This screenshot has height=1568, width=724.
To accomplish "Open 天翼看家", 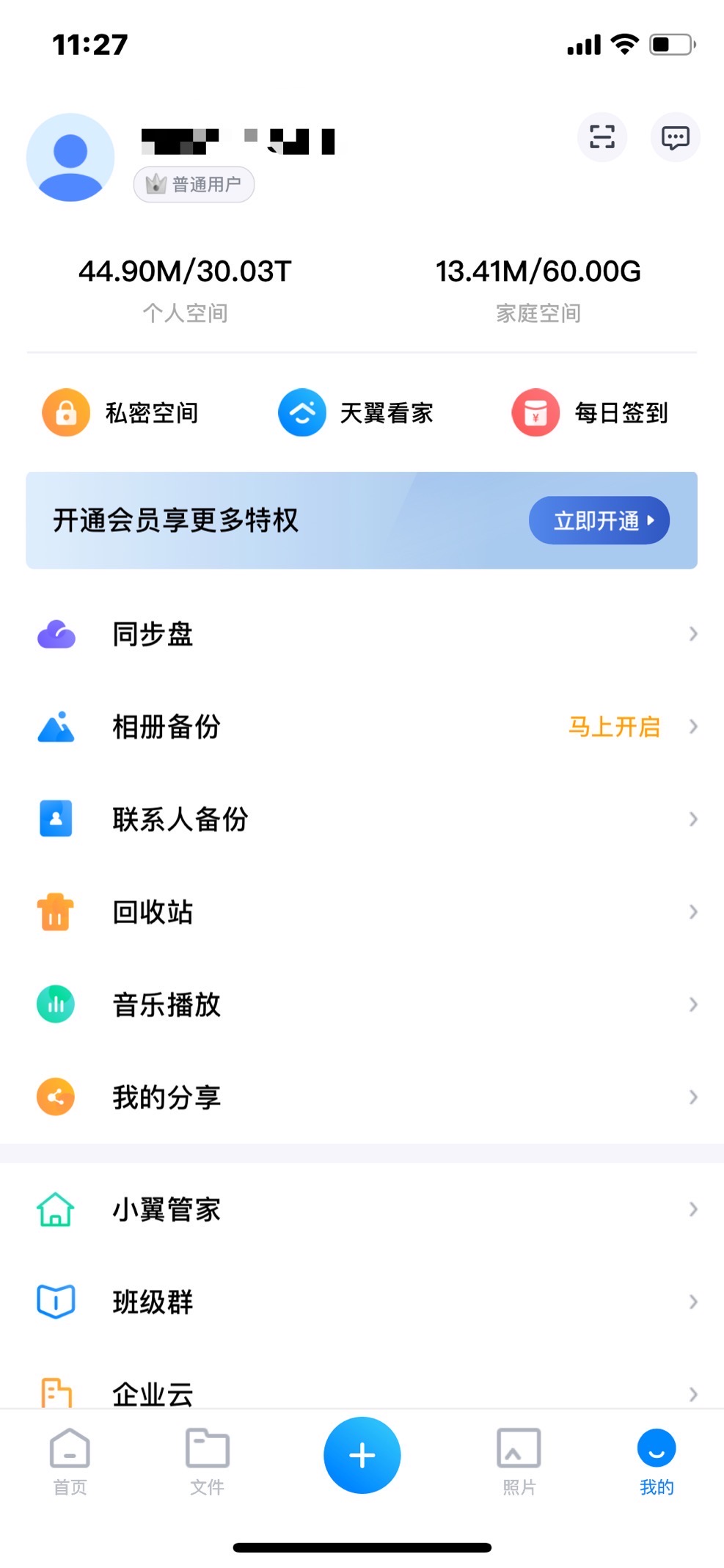I will [356, 413].
